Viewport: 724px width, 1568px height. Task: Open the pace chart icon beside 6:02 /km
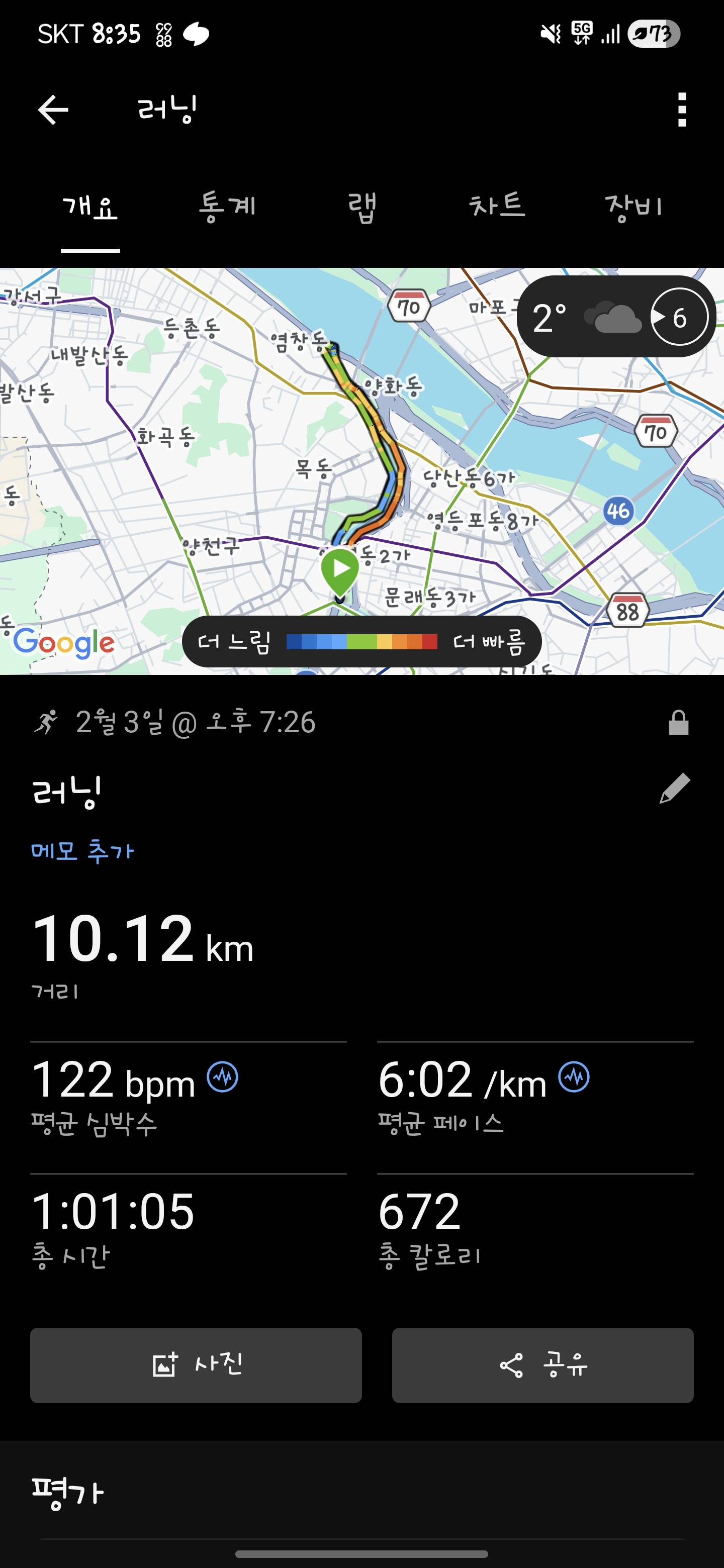point(573,1077)
